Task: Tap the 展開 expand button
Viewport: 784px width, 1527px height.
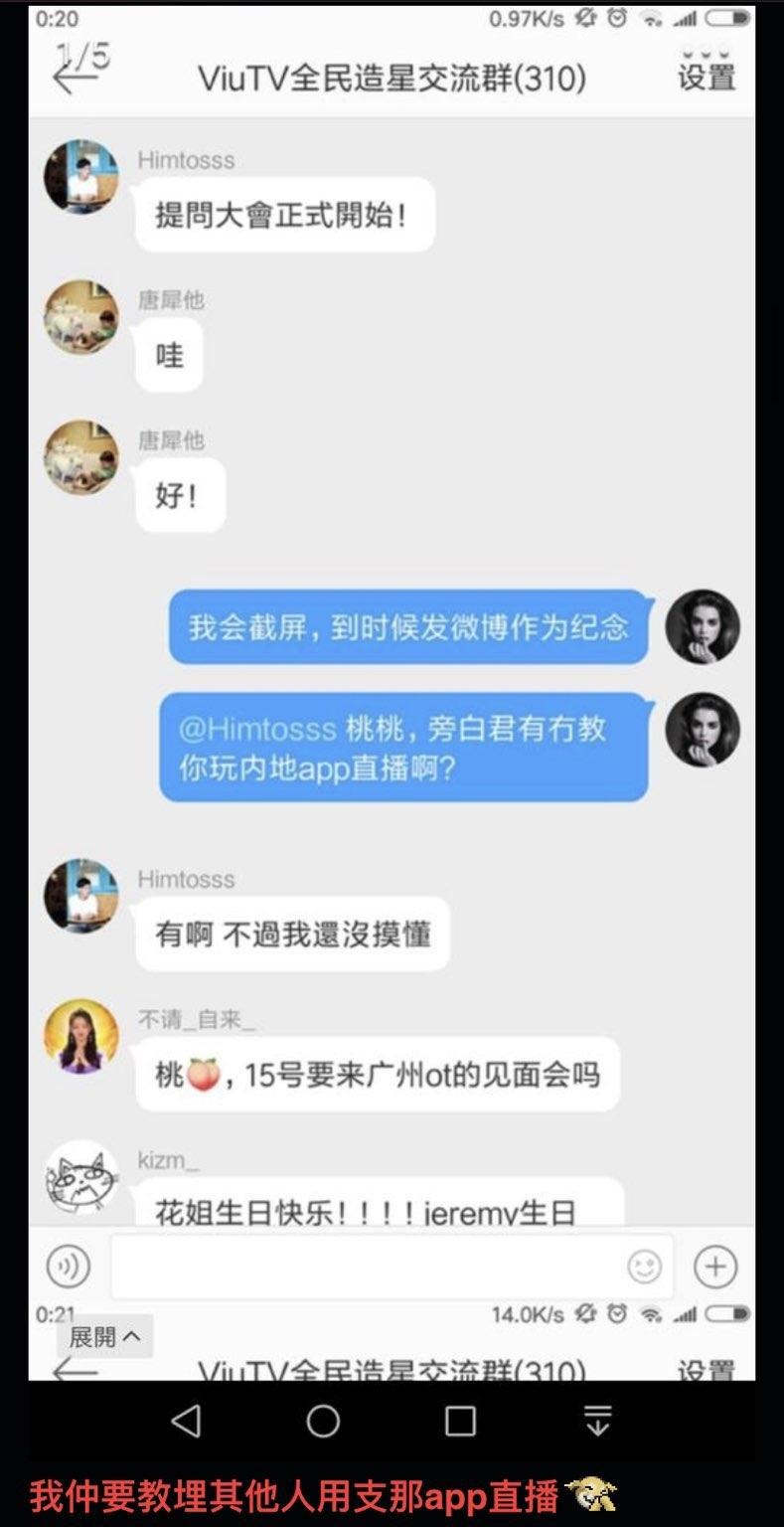Action: click(104, 1337)
